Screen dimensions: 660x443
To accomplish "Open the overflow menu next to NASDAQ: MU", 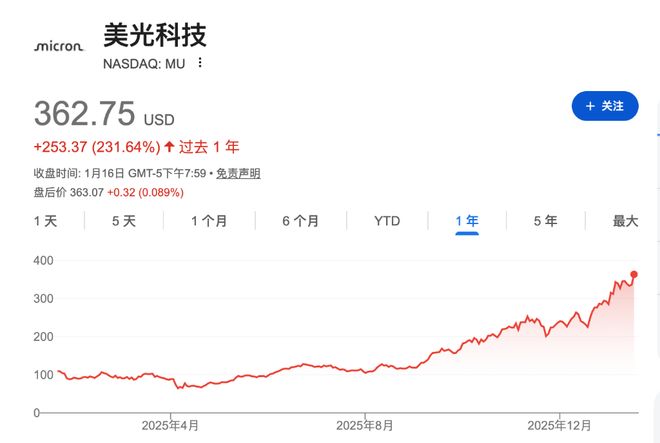I will 200,63.
